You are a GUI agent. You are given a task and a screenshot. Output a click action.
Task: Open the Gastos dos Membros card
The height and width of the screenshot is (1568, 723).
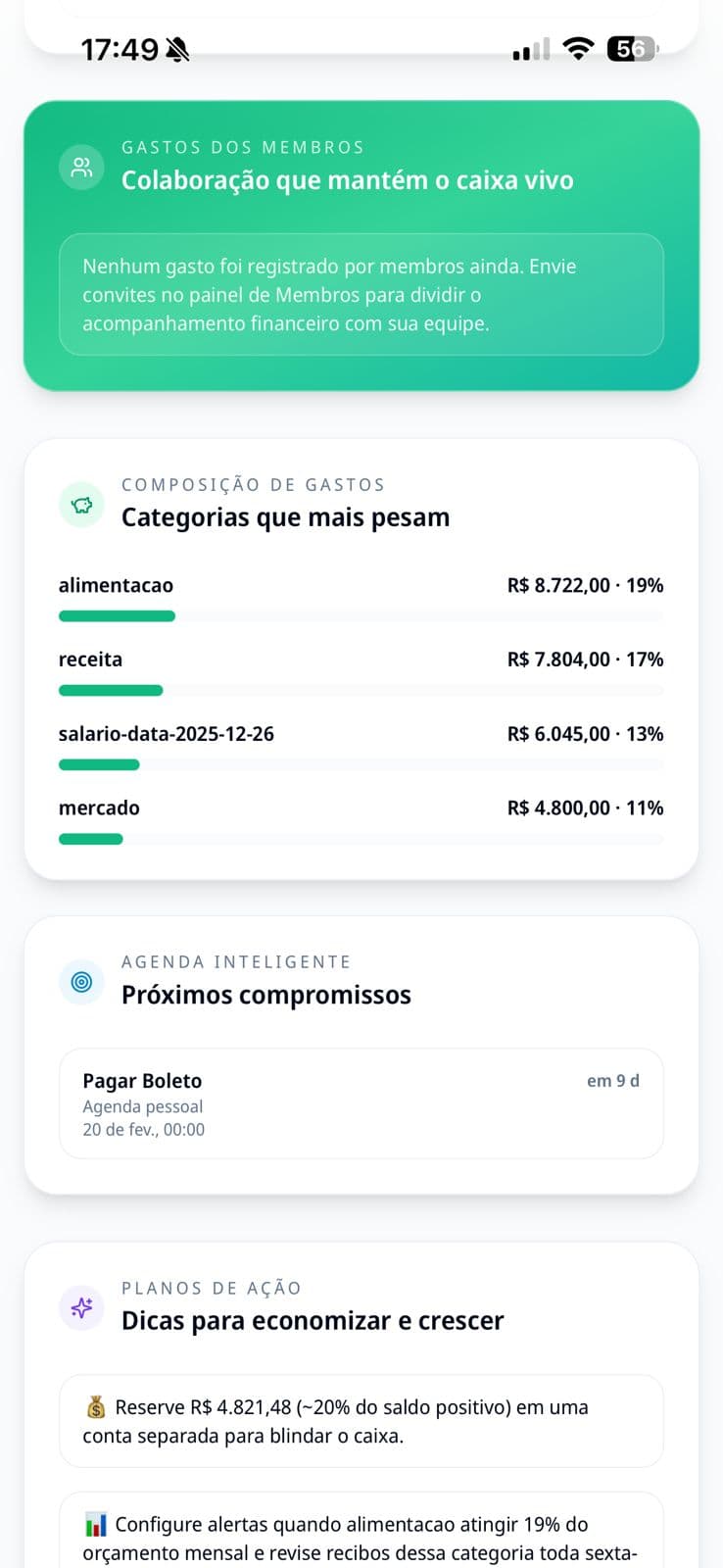pos(361,243)
